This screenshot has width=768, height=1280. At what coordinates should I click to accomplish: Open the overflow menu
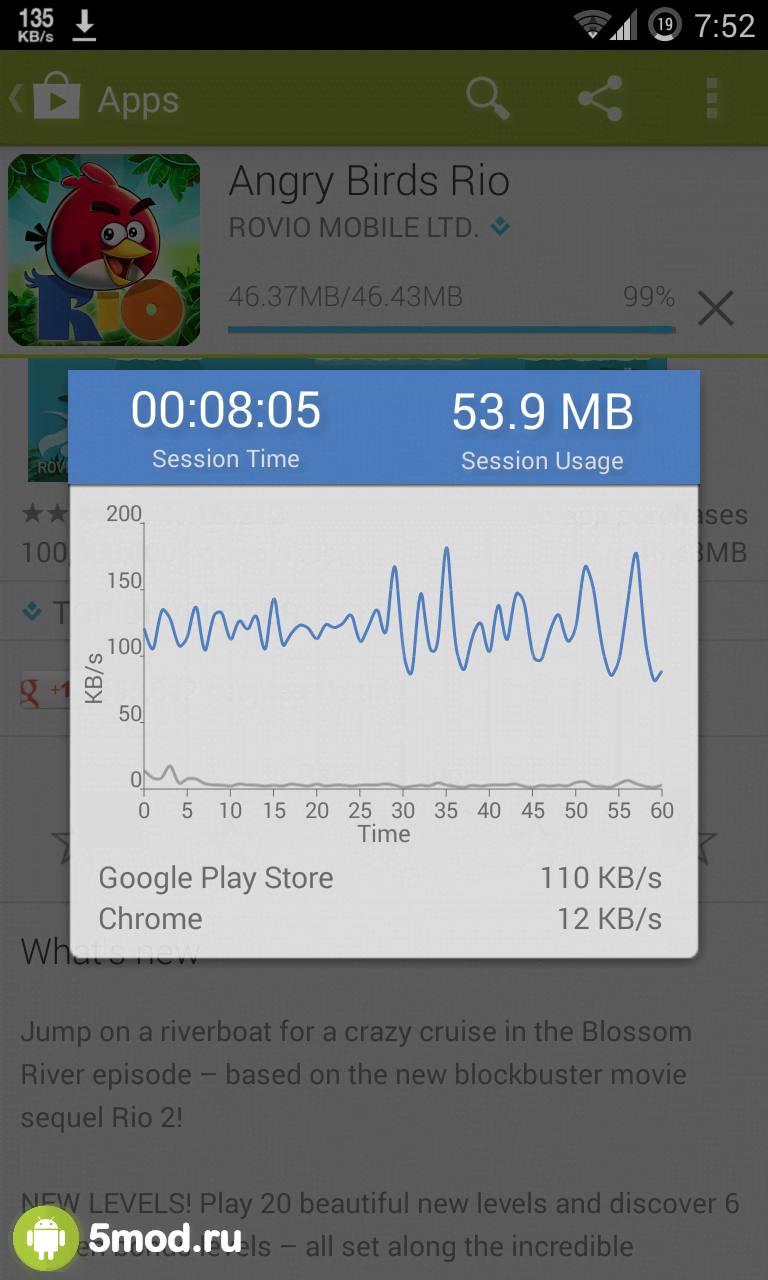pos(712,99)
